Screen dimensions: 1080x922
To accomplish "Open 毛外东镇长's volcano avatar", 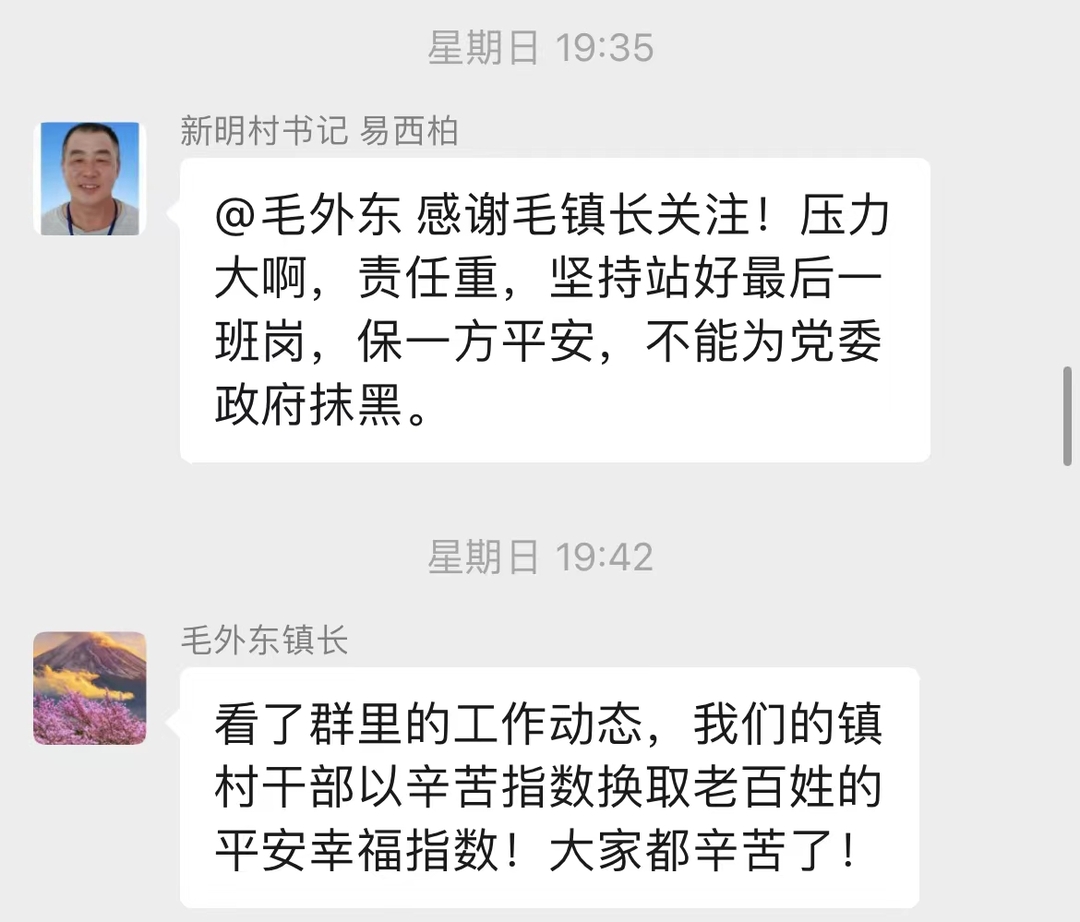I will coord(90,688).
